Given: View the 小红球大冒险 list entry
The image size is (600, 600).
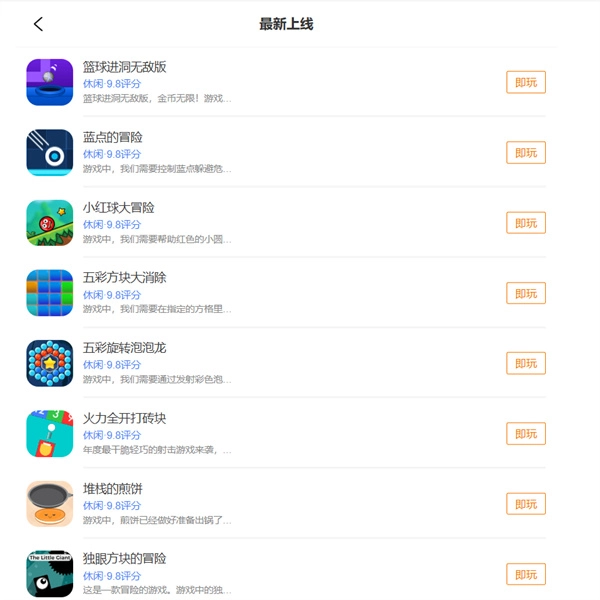Looking at the screenshot, I should pos(118,207).
